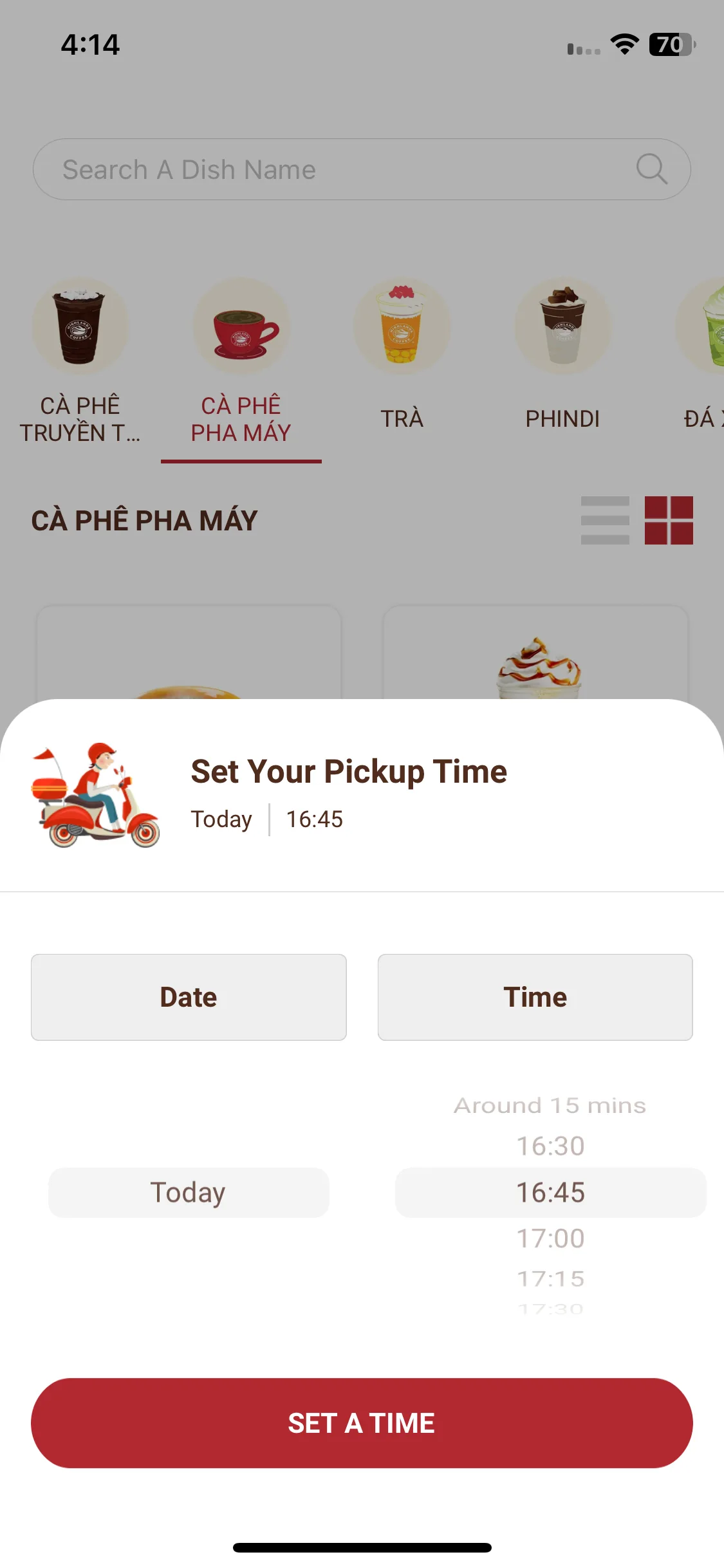Tap Today in the date picker
The image size is (724, 1568).
189,1193
